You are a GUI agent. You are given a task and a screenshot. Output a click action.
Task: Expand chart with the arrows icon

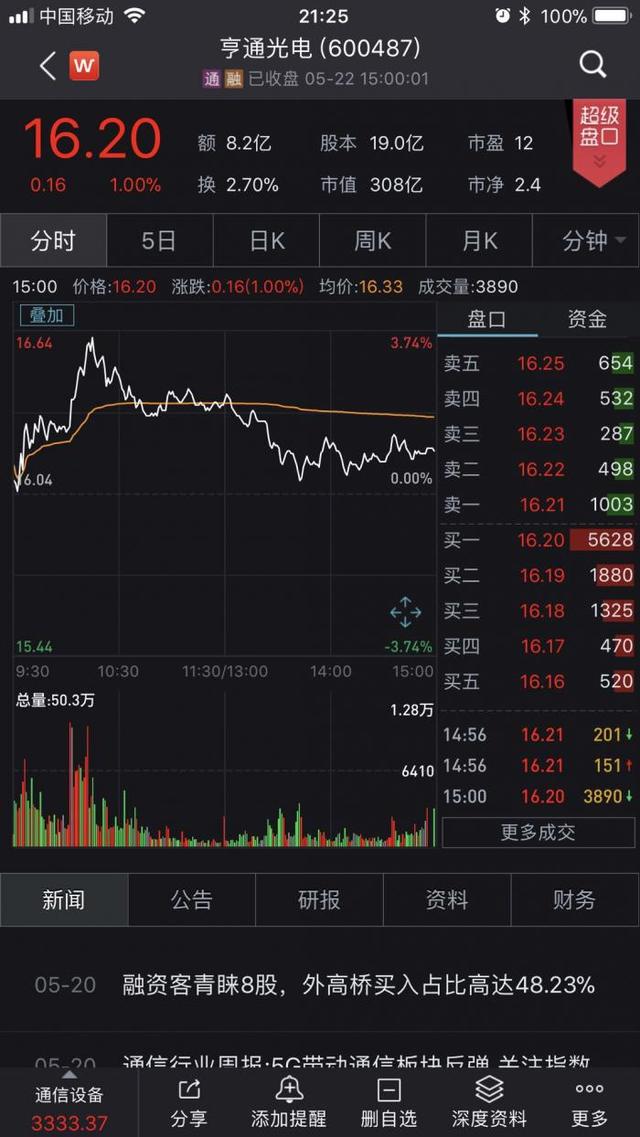pyautogui.click(x=405, y=611)
